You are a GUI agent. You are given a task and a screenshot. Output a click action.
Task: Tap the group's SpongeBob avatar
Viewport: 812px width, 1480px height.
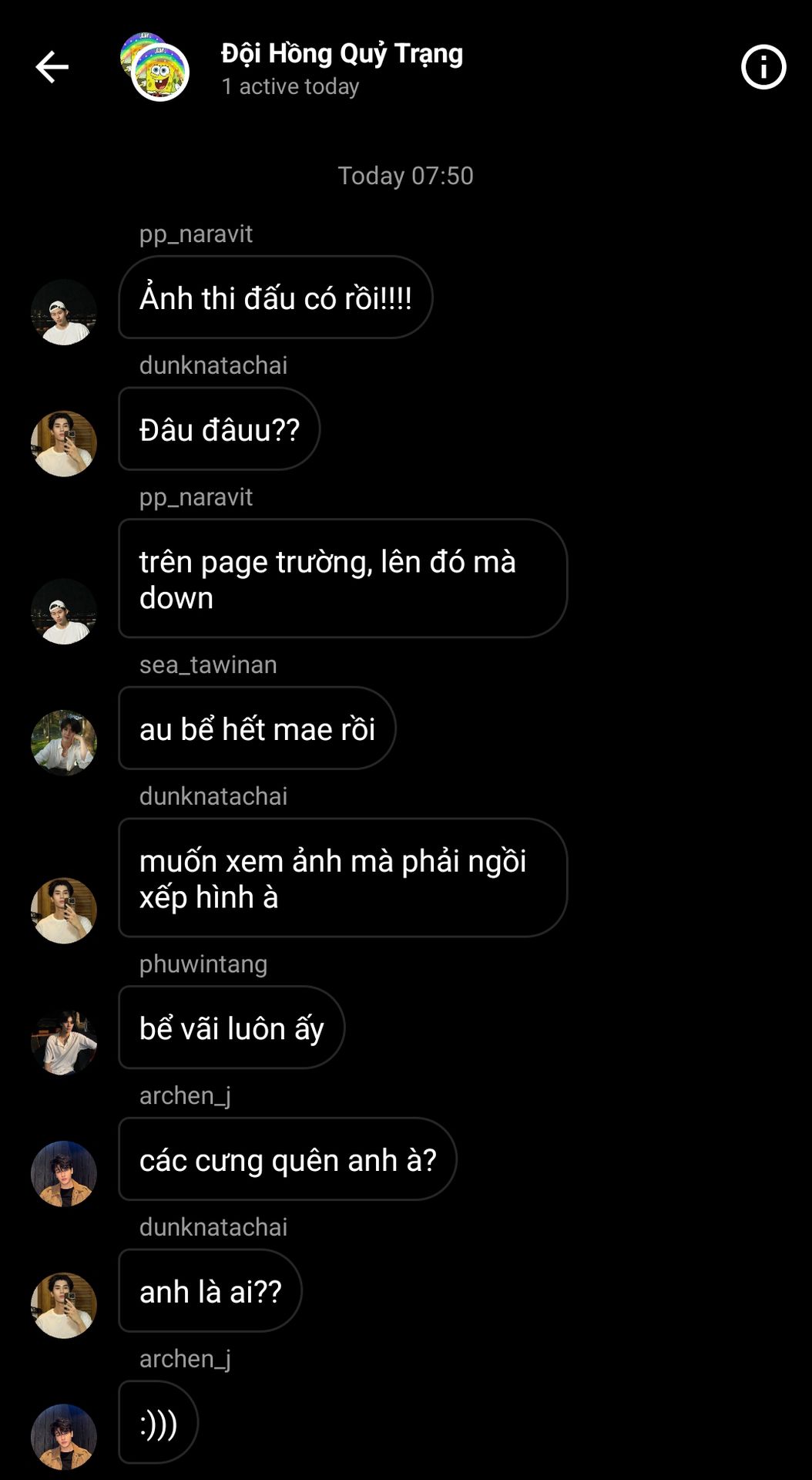158,70
